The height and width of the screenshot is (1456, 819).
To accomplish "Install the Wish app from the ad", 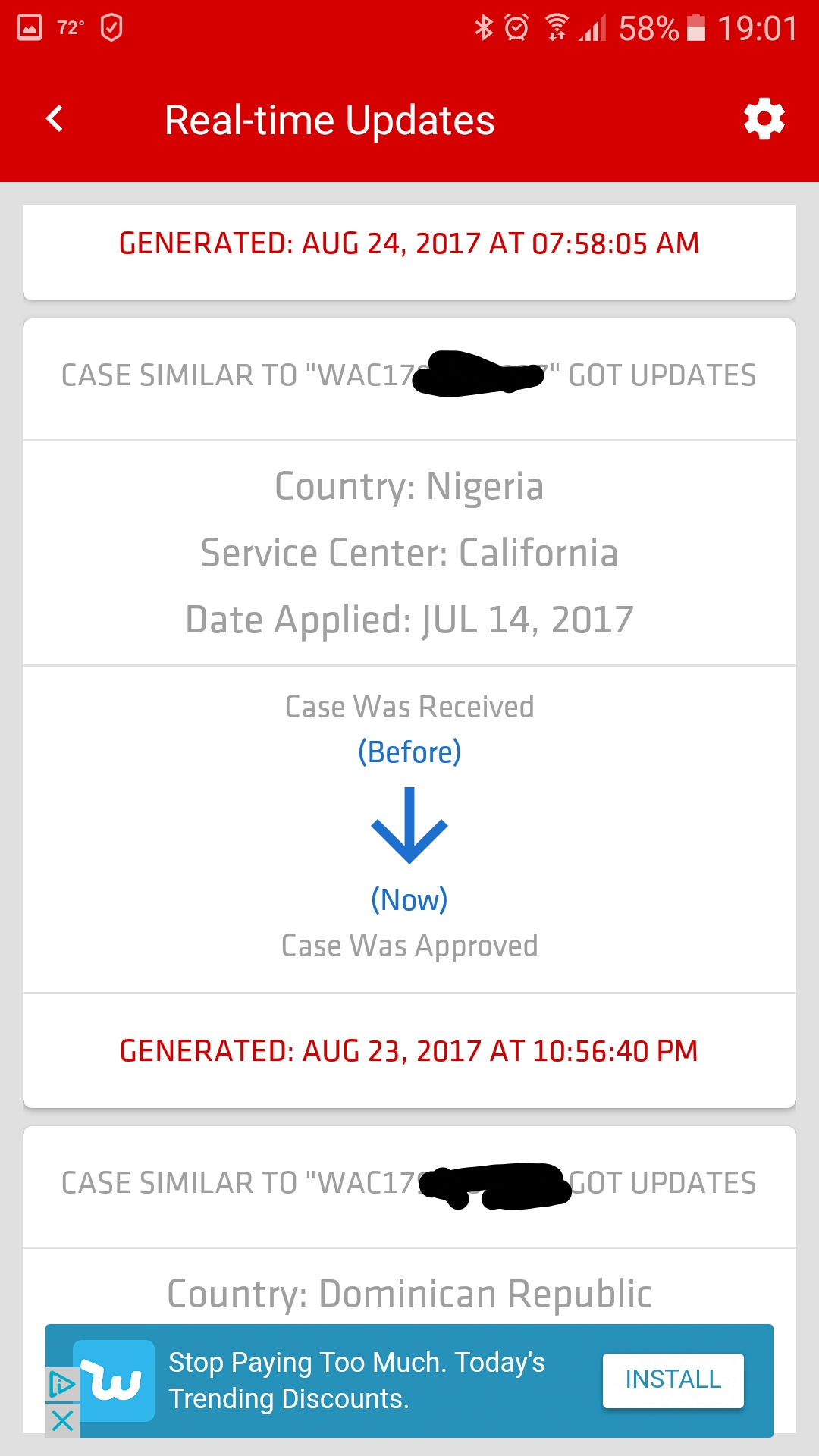I will [673, 1379].
